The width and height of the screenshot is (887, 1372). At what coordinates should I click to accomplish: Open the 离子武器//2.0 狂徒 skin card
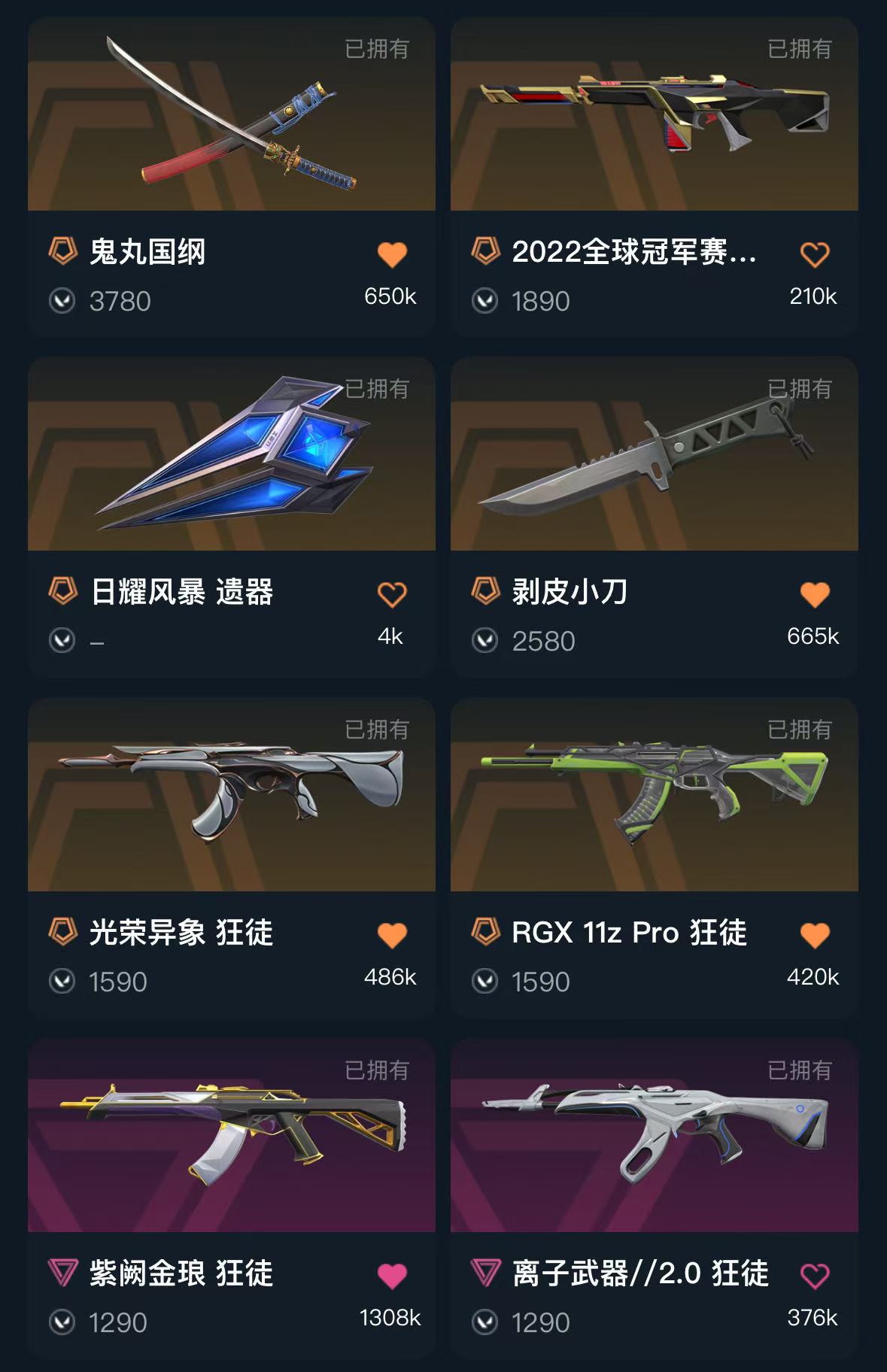click(x=654, y=1136)
